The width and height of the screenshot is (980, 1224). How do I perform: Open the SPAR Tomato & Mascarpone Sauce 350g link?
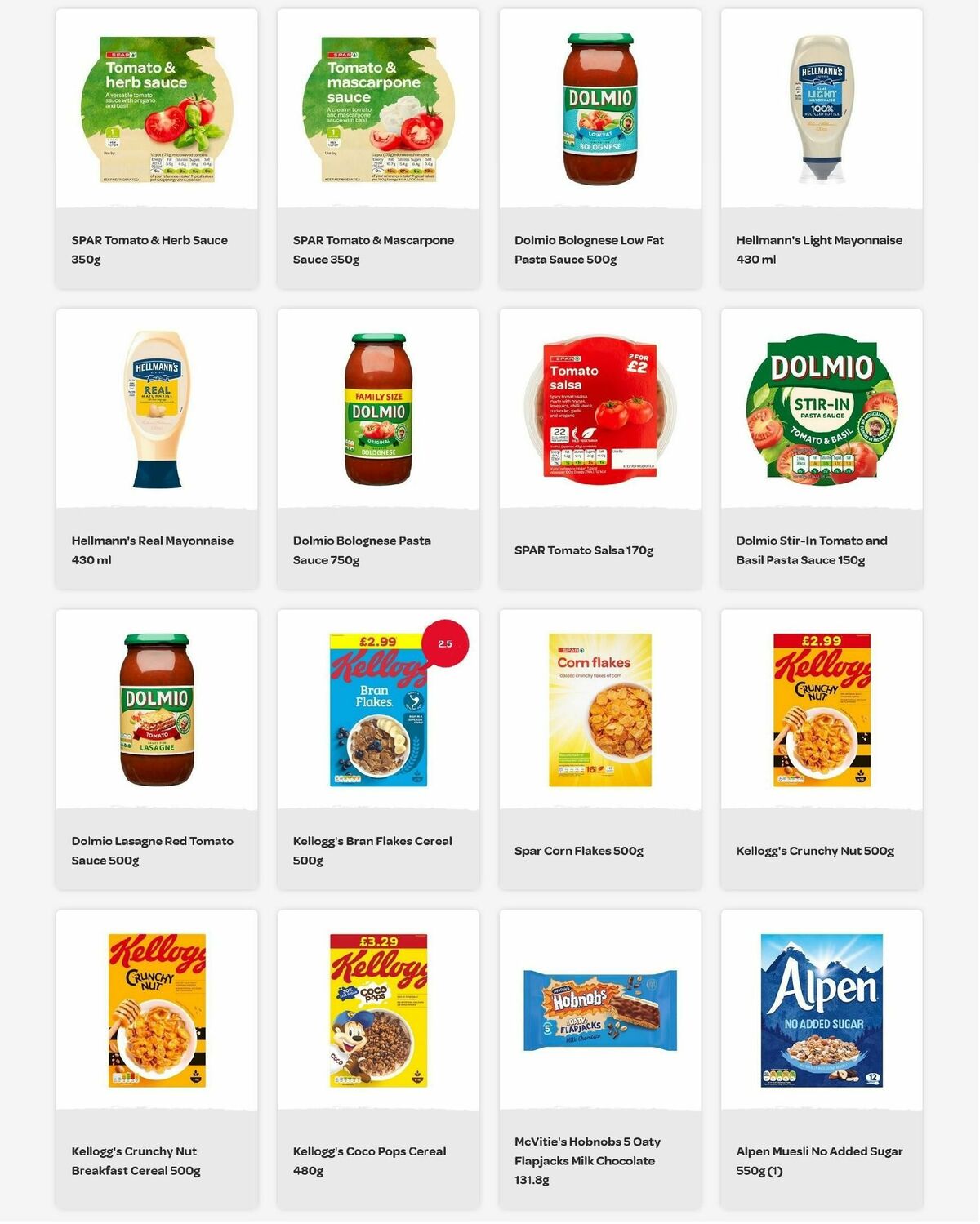373,250
